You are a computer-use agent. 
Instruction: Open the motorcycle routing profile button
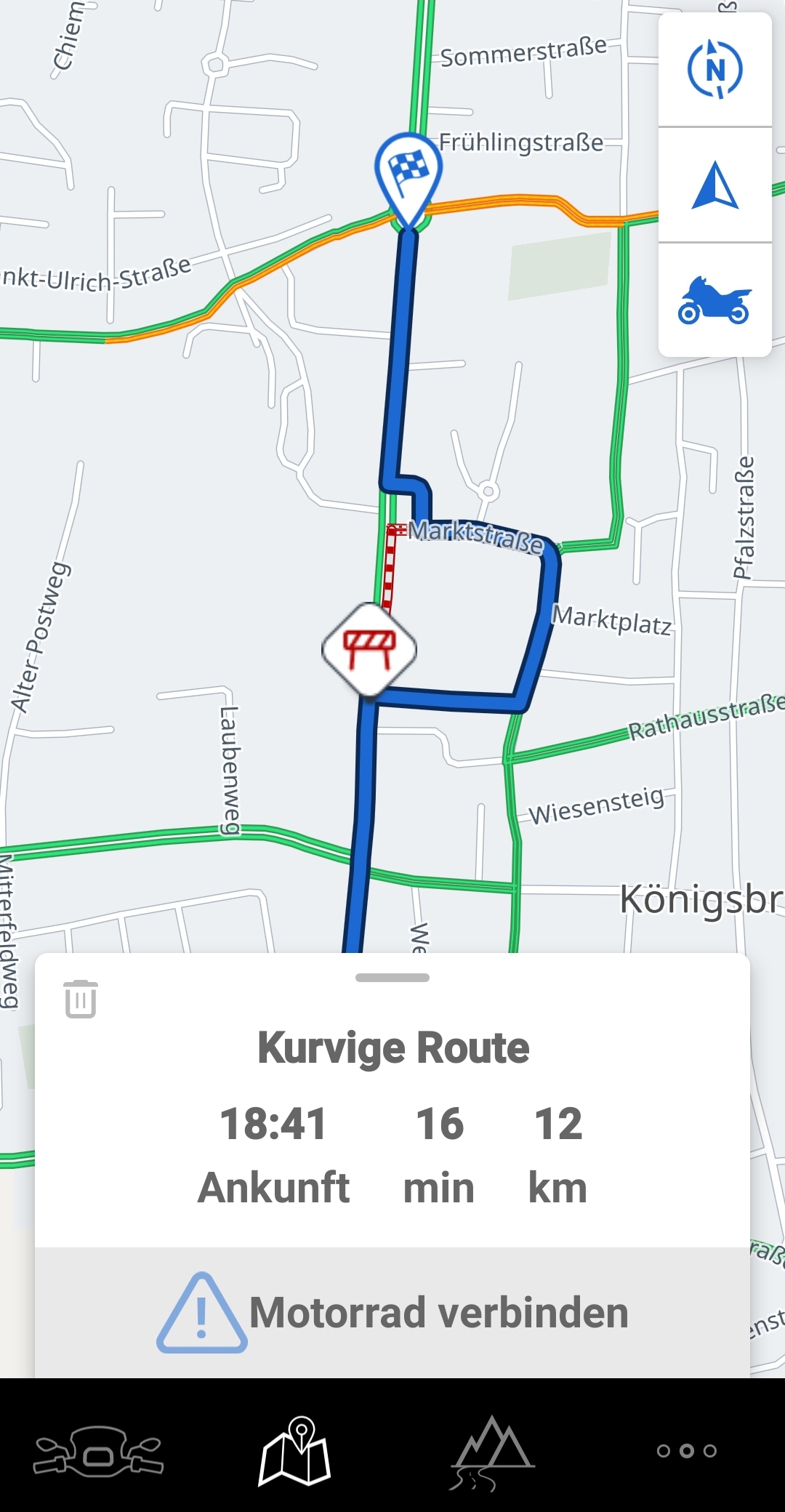coord(715,300)
